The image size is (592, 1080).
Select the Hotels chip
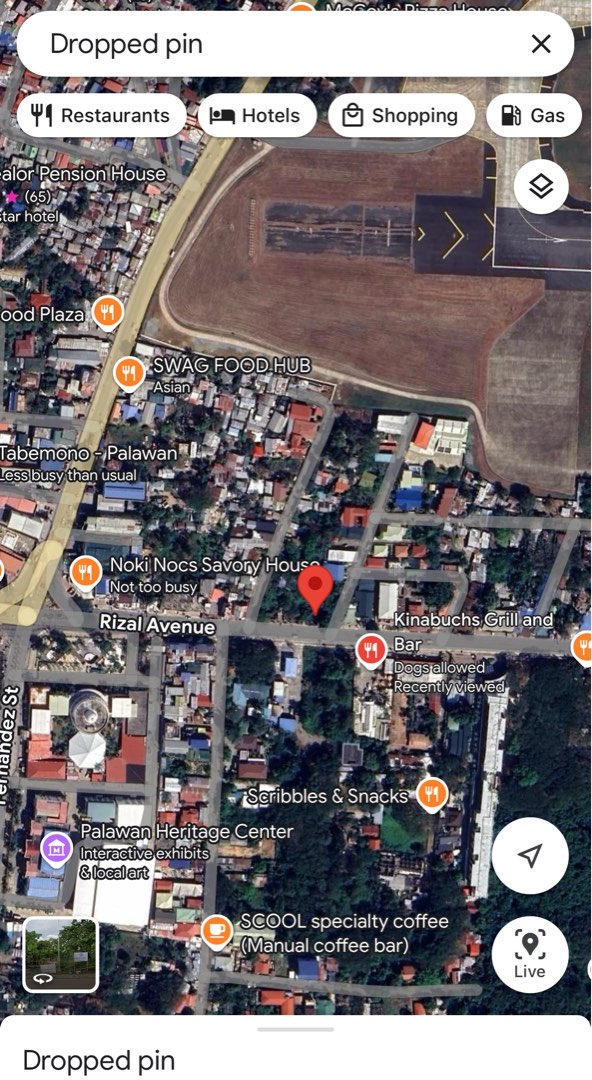tap(257, 116)
